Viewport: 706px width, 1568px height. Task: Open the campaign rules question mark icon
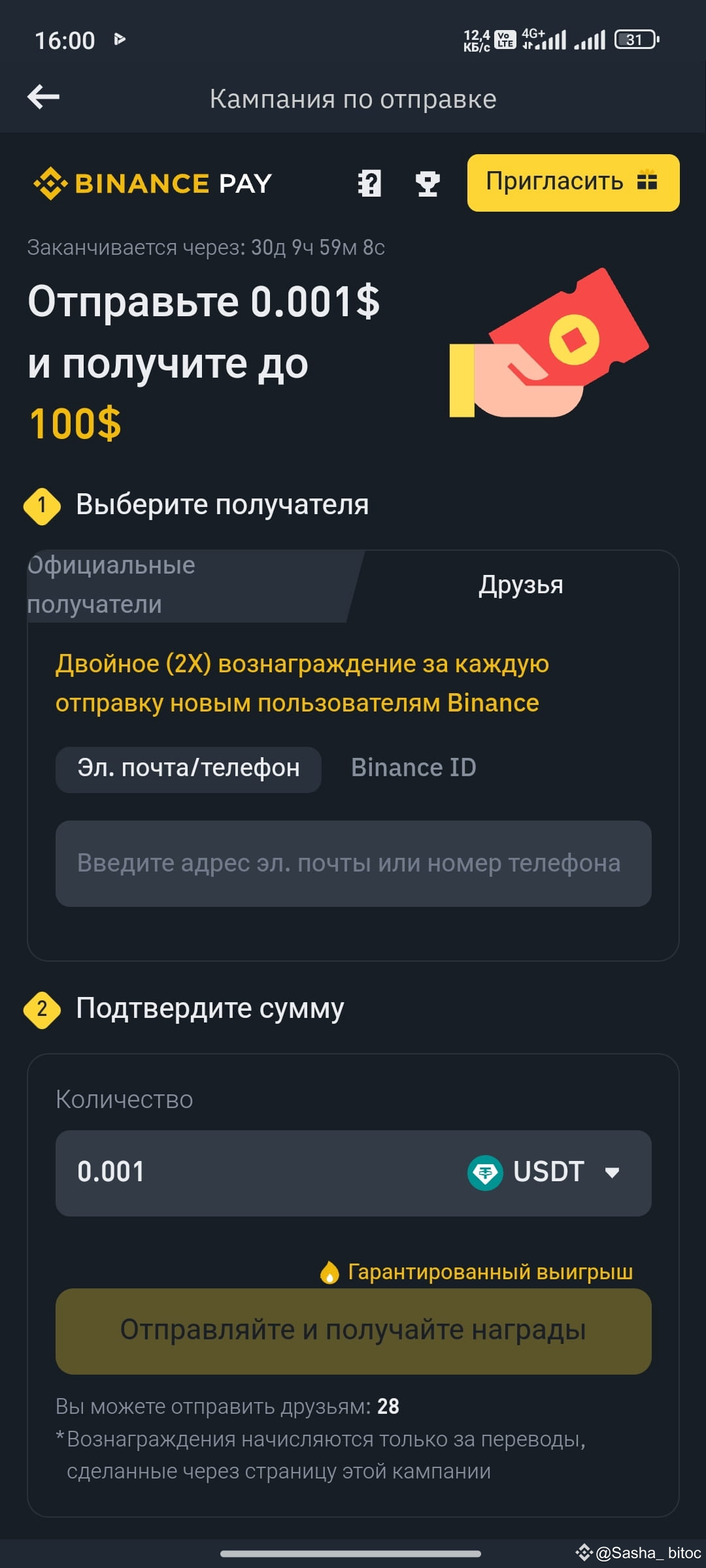371,183
